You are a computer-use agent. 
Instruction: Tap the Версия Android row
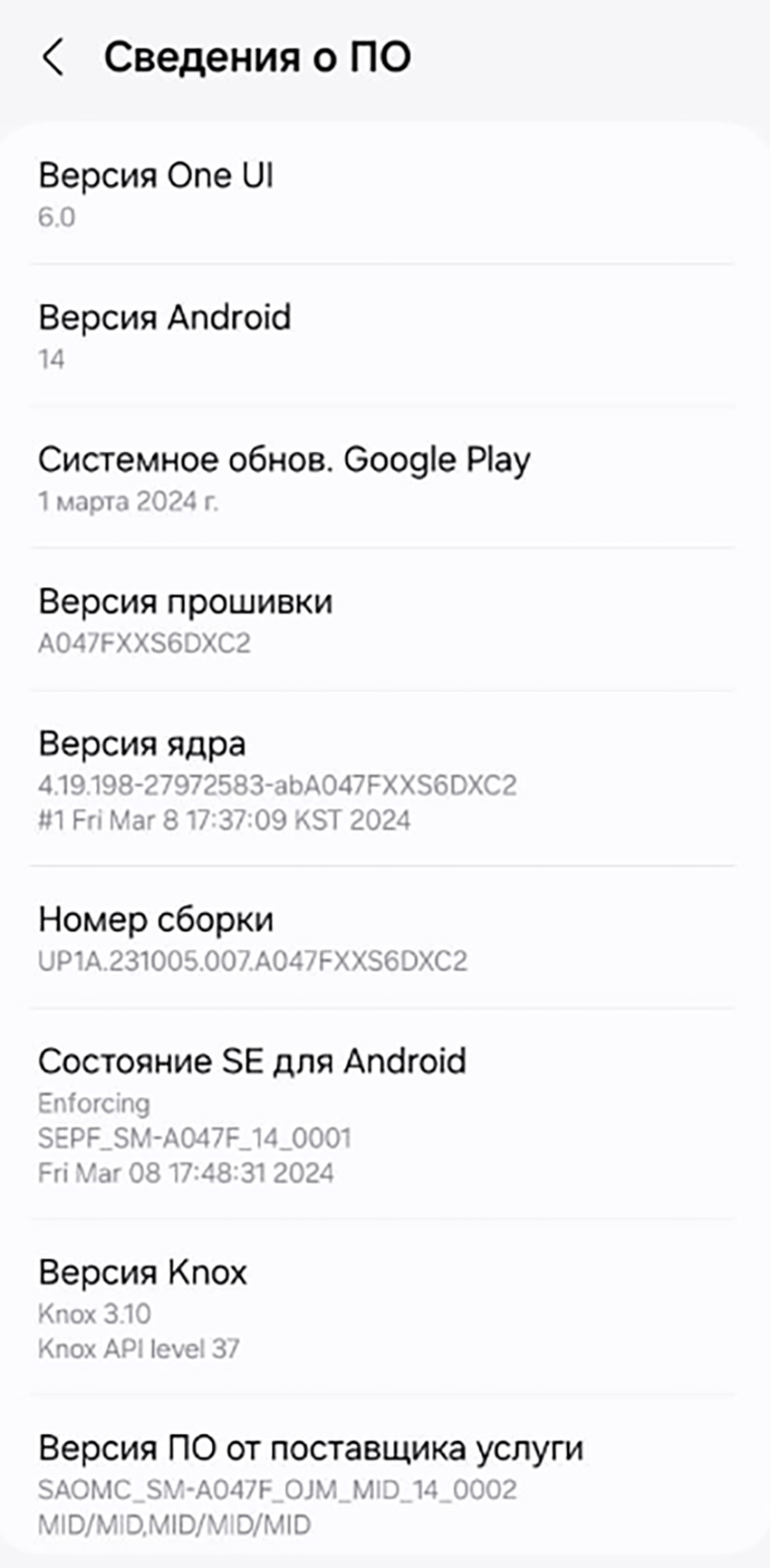pyautogui.click(x=385, y=336)
